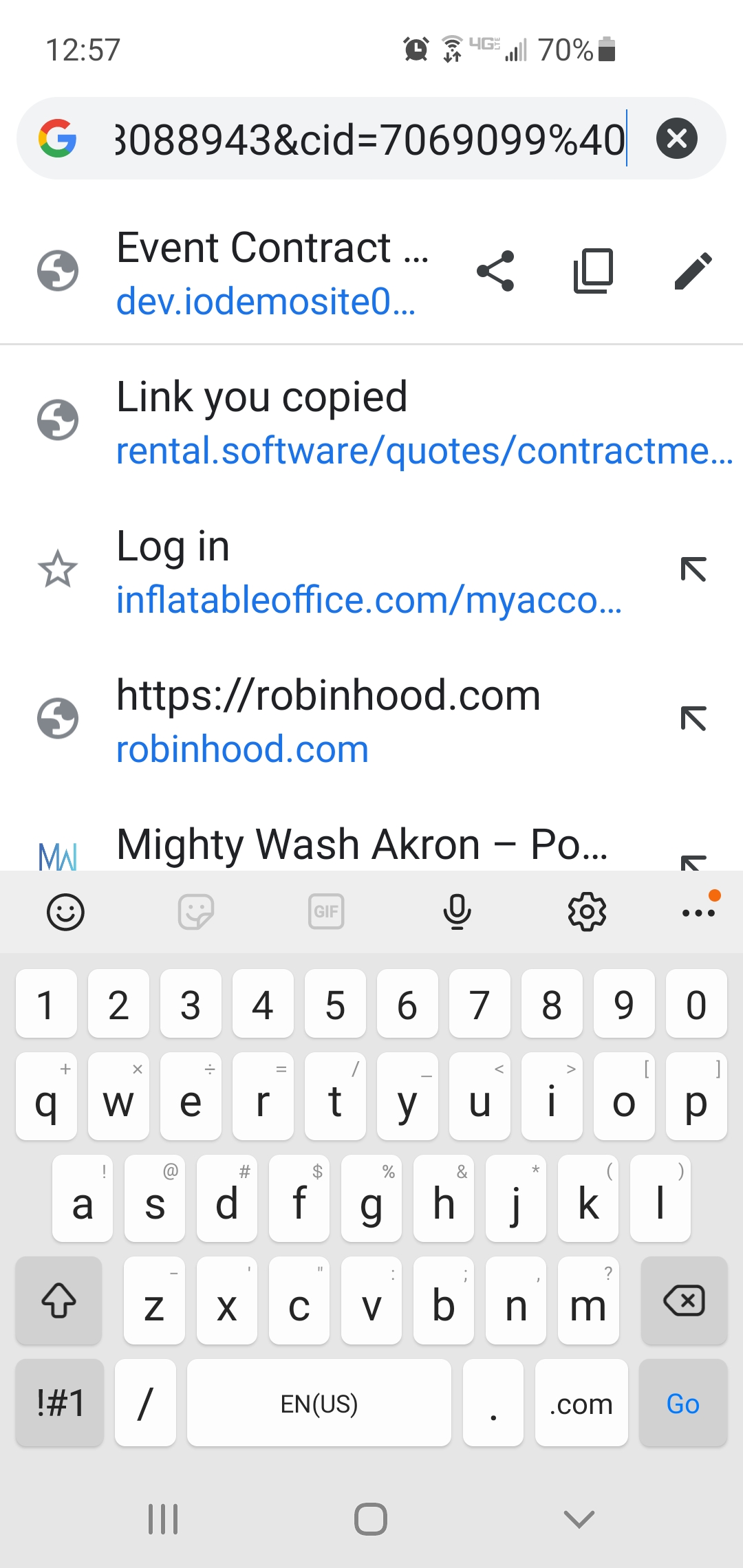Tap the Go key on the keyboard
743x1568 pixels.
(682, 1404)
